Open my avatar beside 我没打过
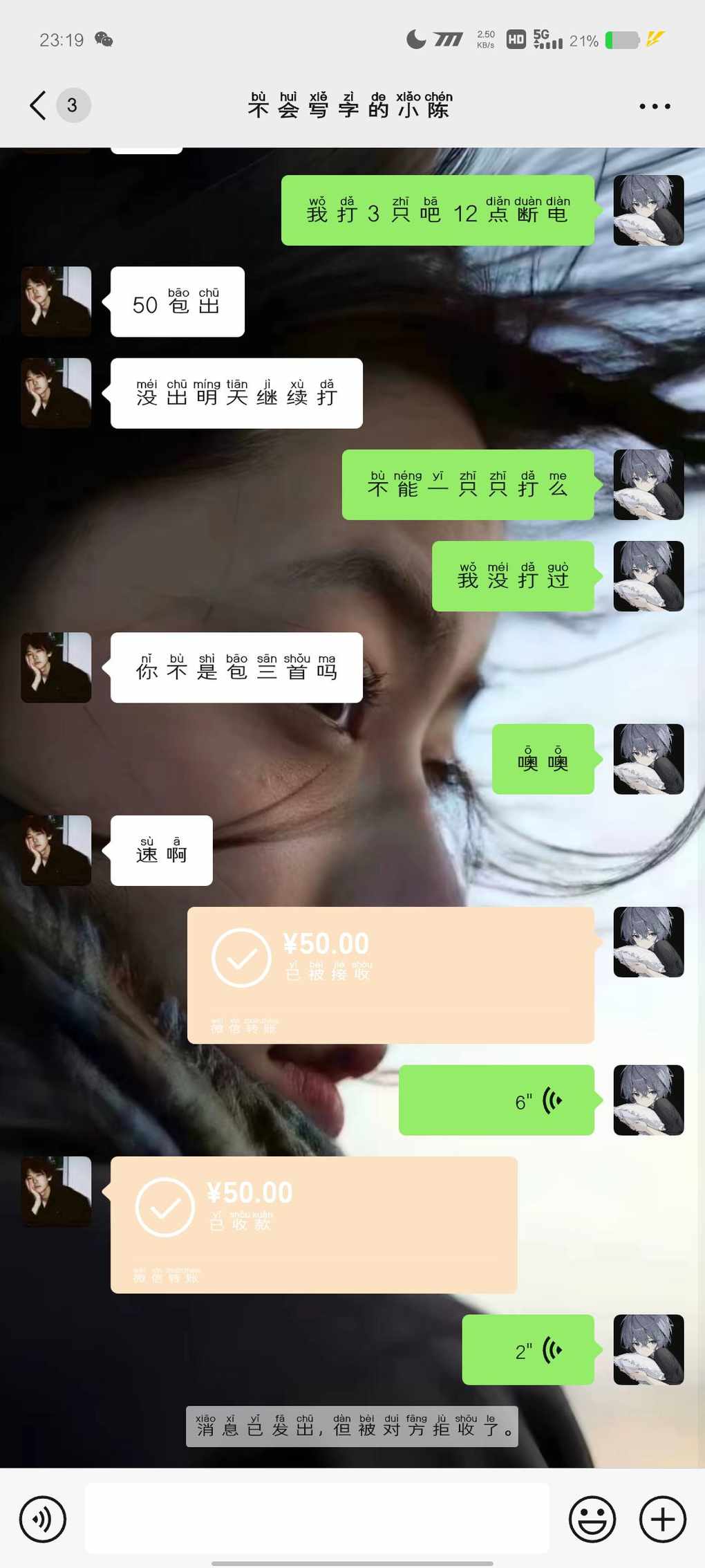Viewport: 705px width, 1568px height. 648,576
